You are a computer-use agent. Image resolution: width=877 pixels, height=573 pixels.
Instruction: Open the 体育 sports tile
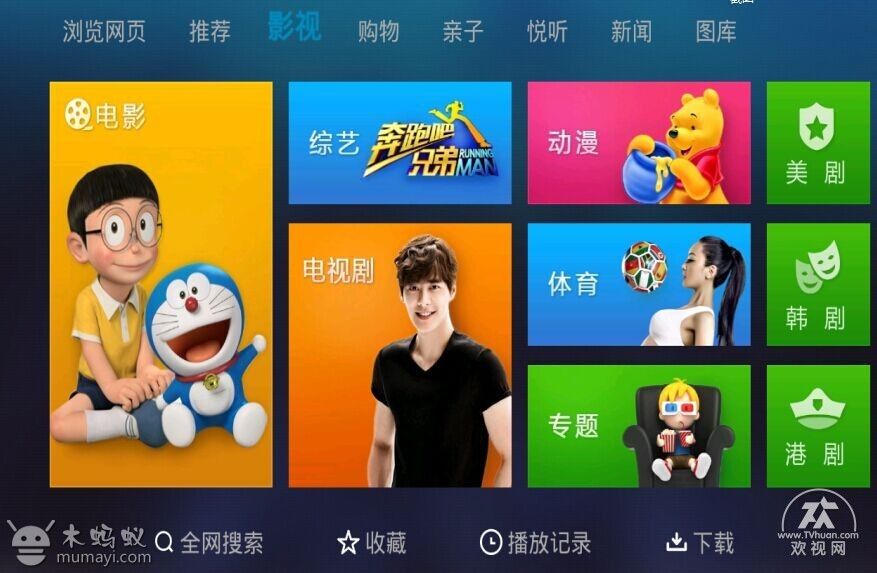(639, 284)
